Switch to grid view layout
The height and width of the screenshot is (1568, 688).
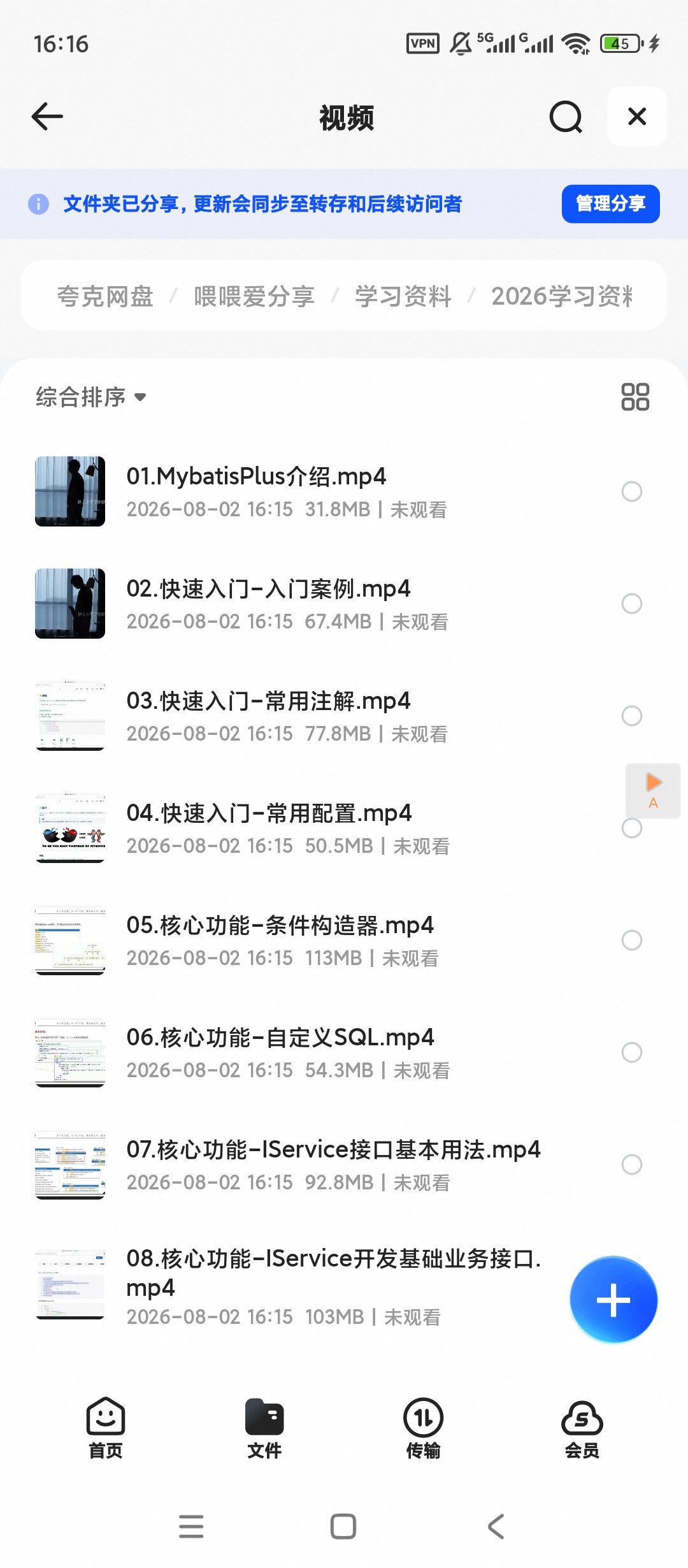coord(635,396)
